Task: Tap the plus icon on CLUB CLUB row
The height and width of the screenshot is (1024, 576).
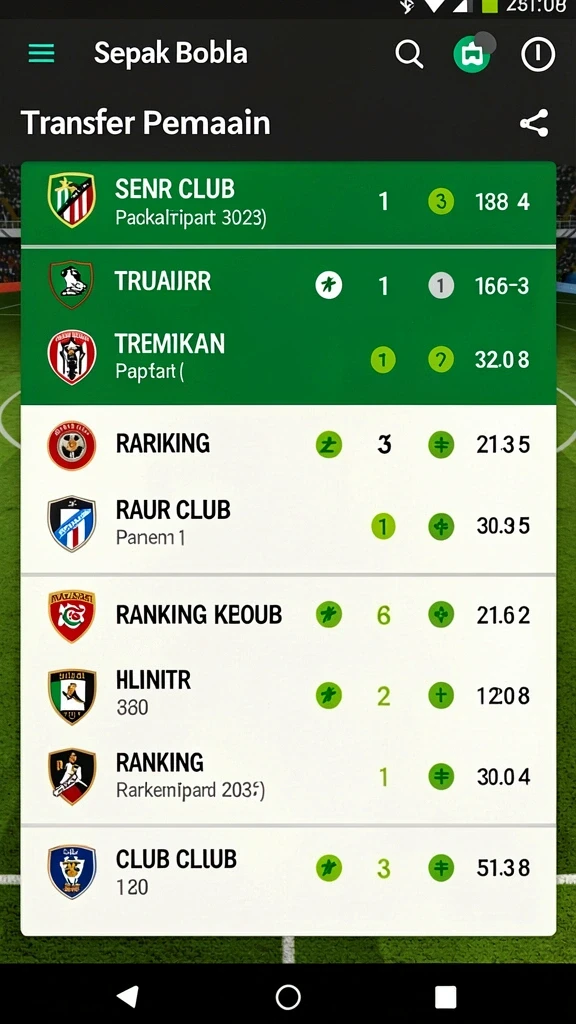Action: (441, 869)
